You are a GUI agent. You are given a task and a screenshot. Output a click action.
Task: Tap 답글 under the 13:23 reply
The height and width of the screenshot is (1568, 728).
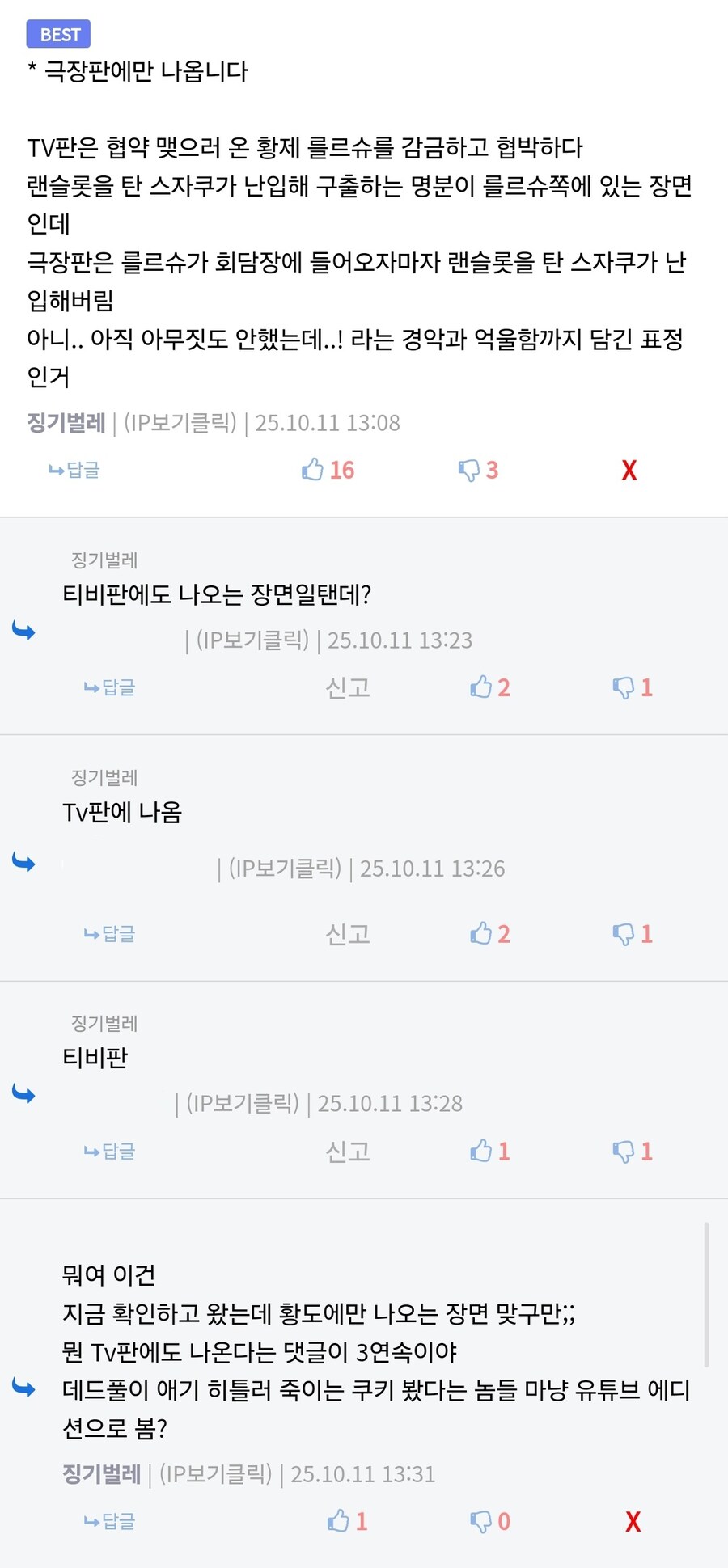(110, 687)
